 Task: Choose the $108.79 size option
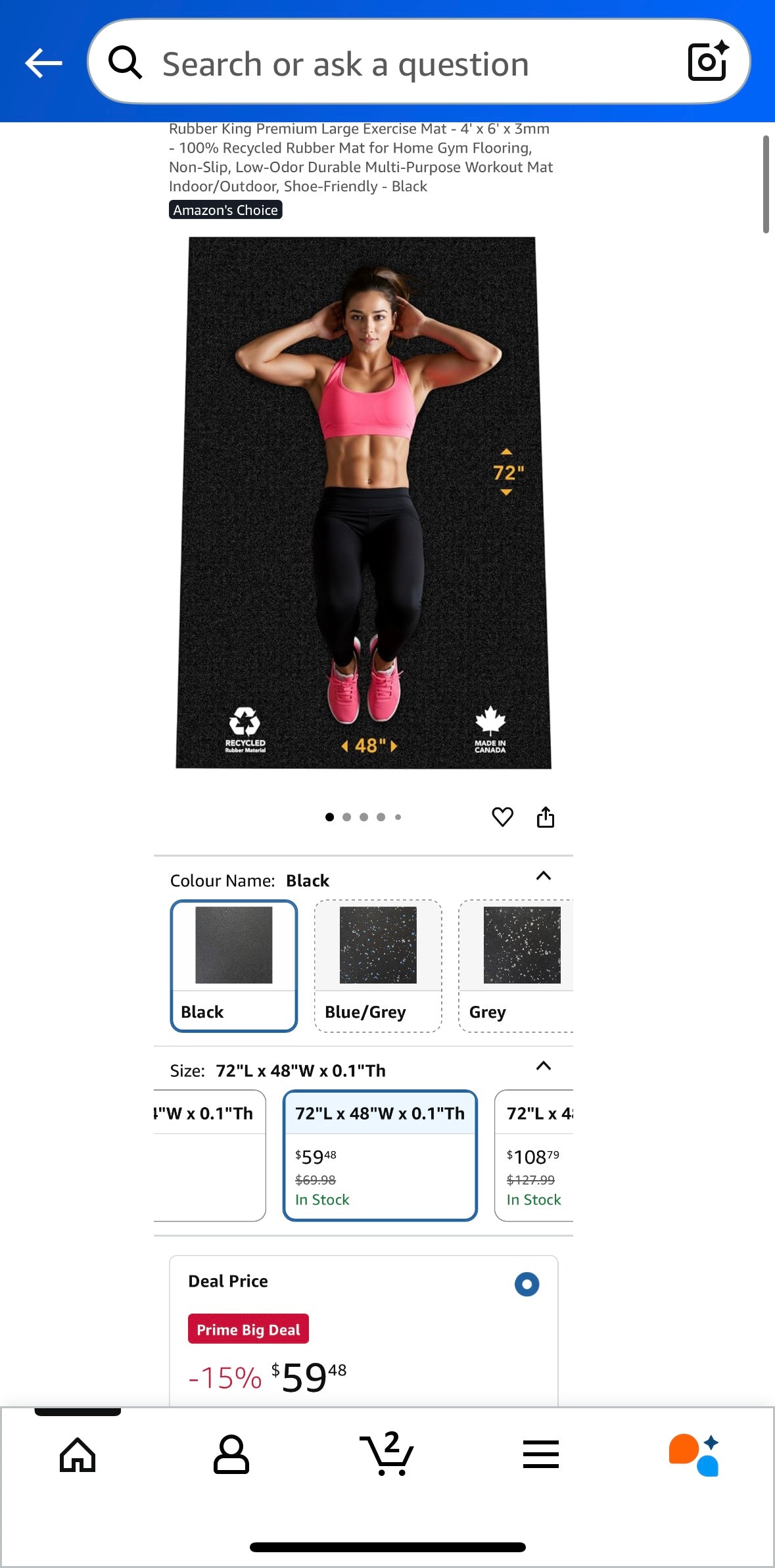coord(534,1154)
